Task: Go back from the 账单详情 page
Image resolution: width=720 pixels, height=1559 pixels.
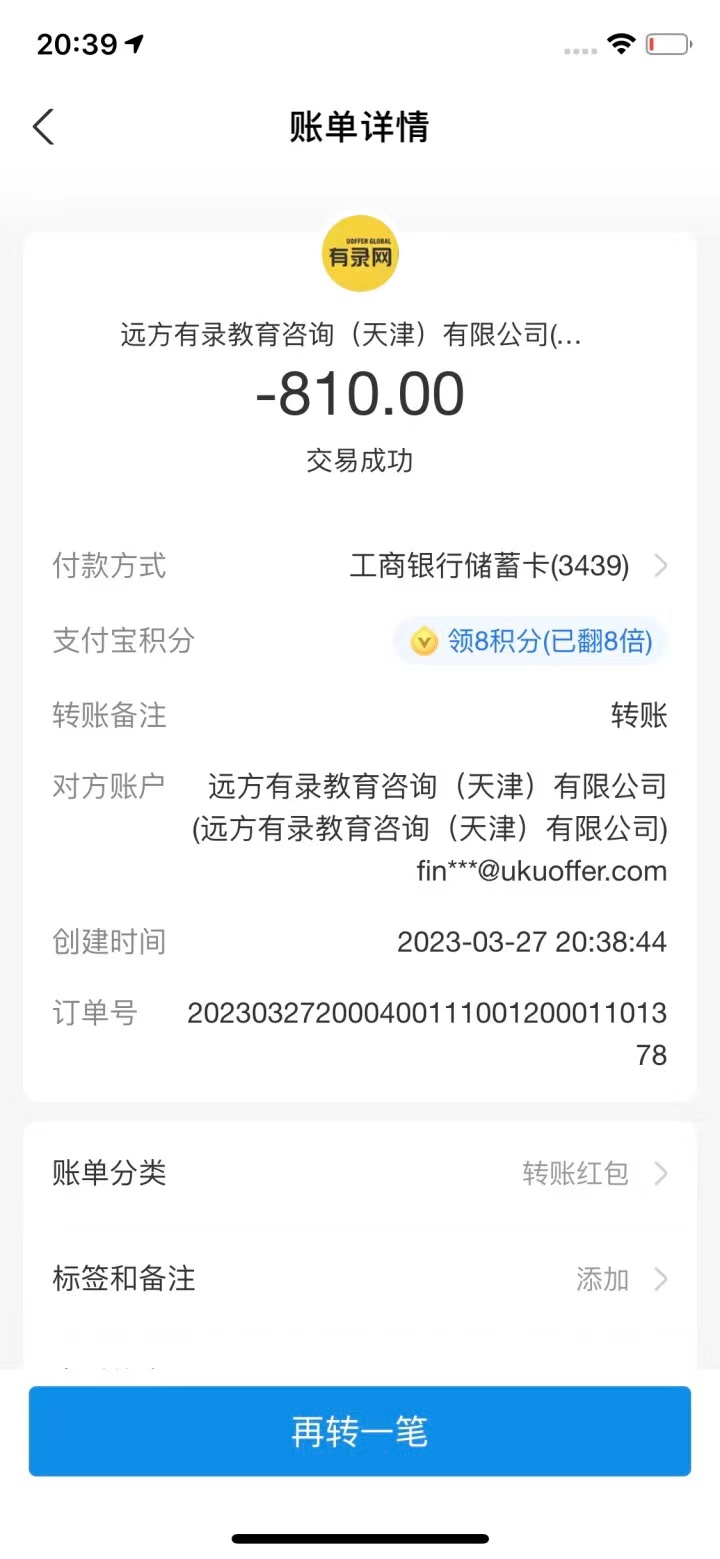Action: (x=43, y=128)
